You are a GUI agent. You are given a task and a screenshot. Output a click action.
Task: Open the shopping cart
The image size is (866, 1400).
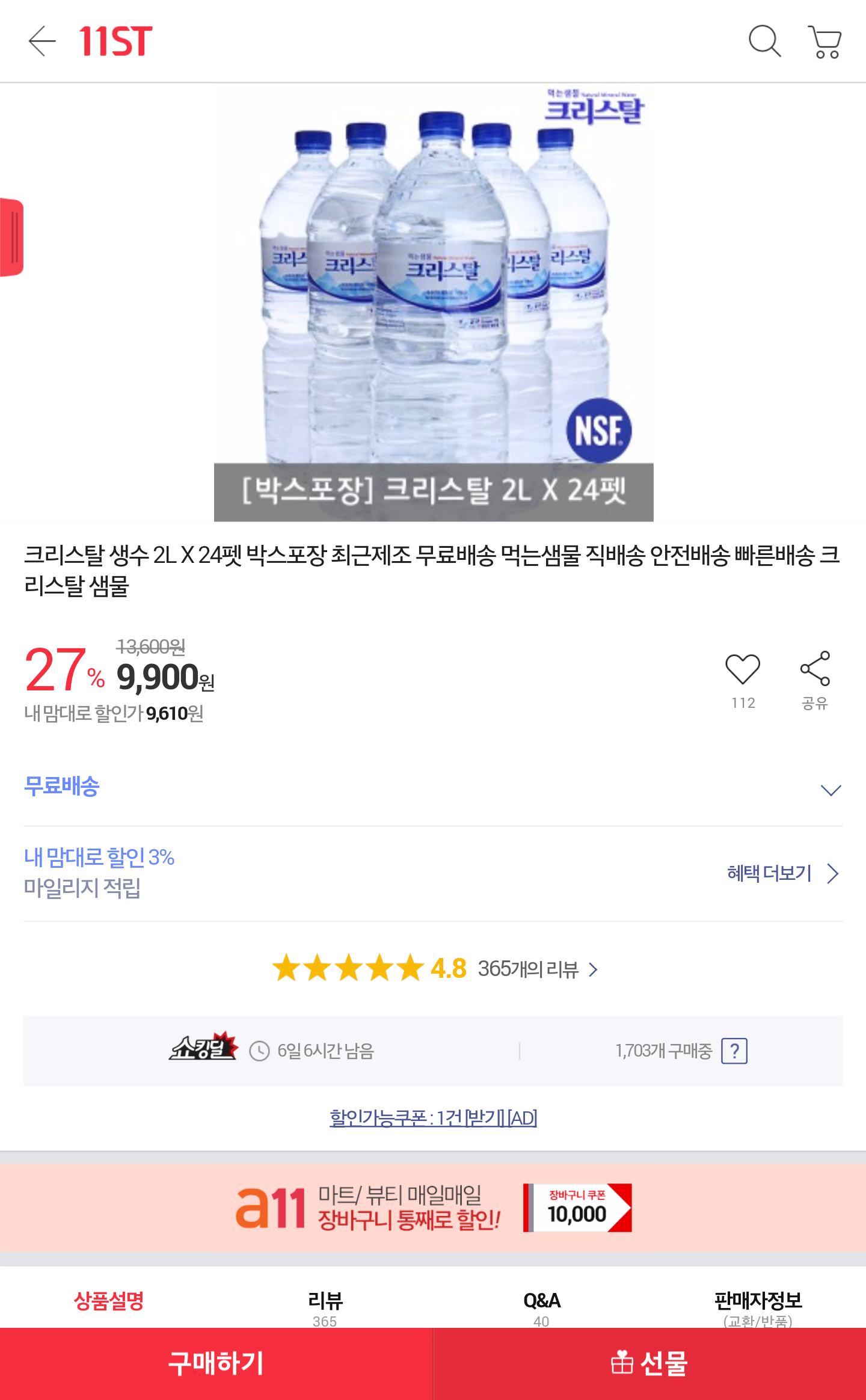(825, 41)
